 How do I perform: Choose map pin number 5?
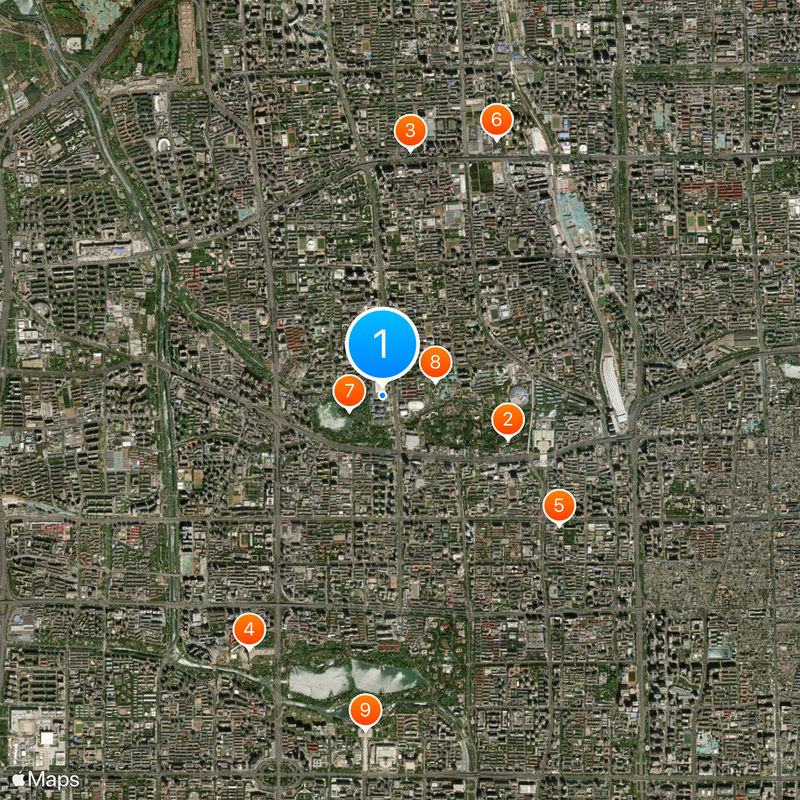pyautogui.click(x=559, y=505)
